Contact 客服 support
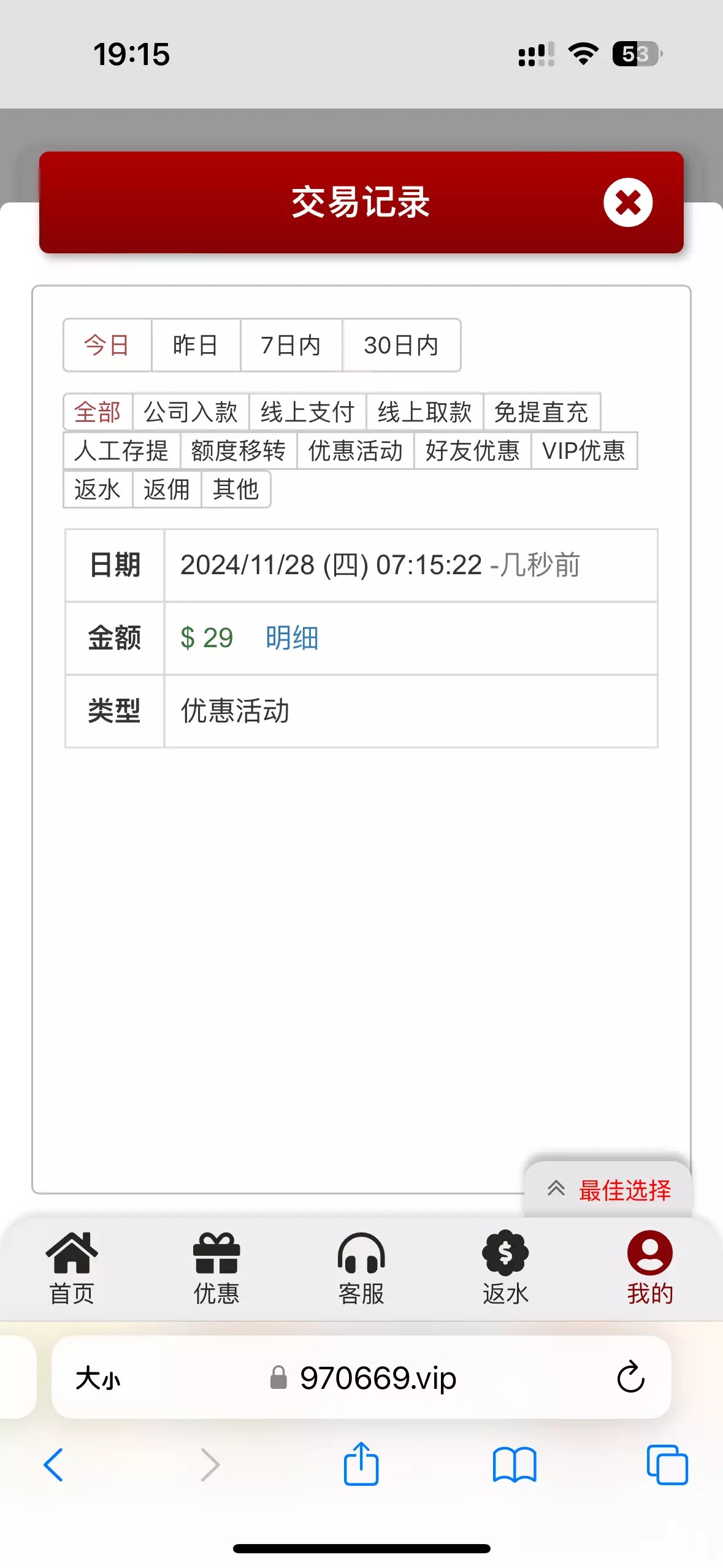The width and height of the screenshot is (723, 1568). (x=361, y=1267)
